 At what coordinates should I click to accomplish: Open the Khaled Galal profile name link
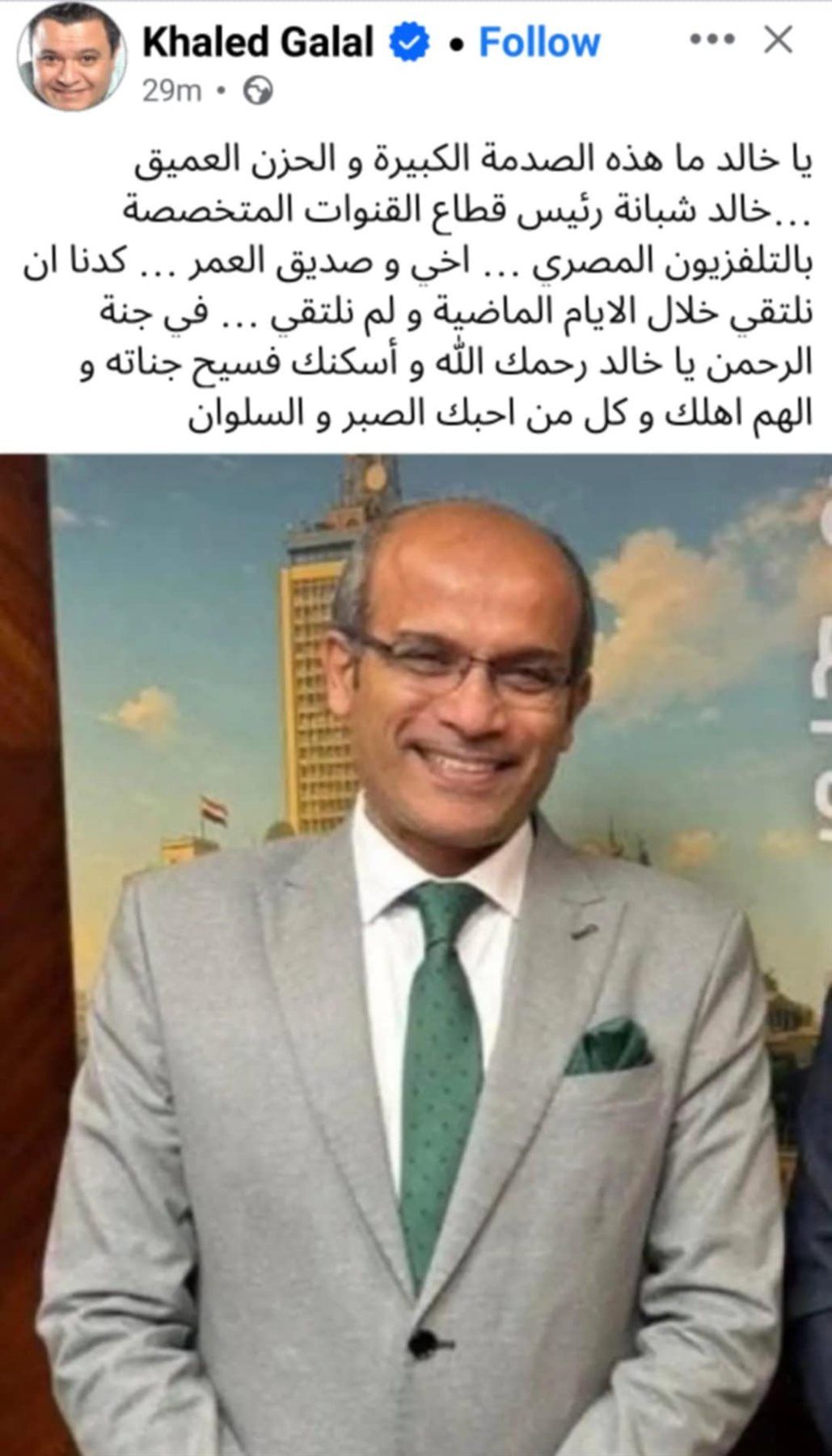click(257, 42)
